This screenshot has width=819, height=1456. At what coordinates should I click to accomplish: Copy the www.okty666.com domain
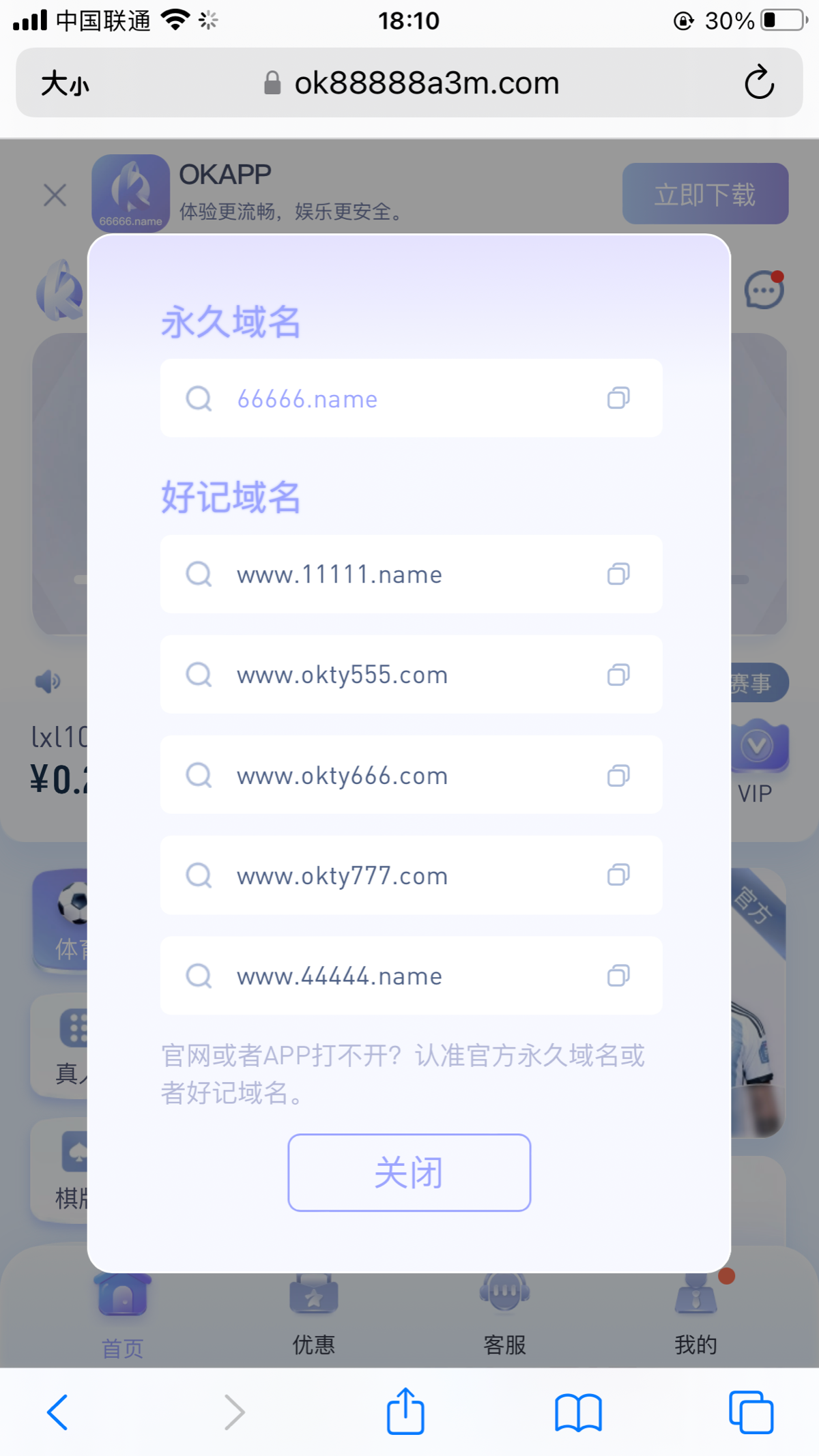(618, 775)
